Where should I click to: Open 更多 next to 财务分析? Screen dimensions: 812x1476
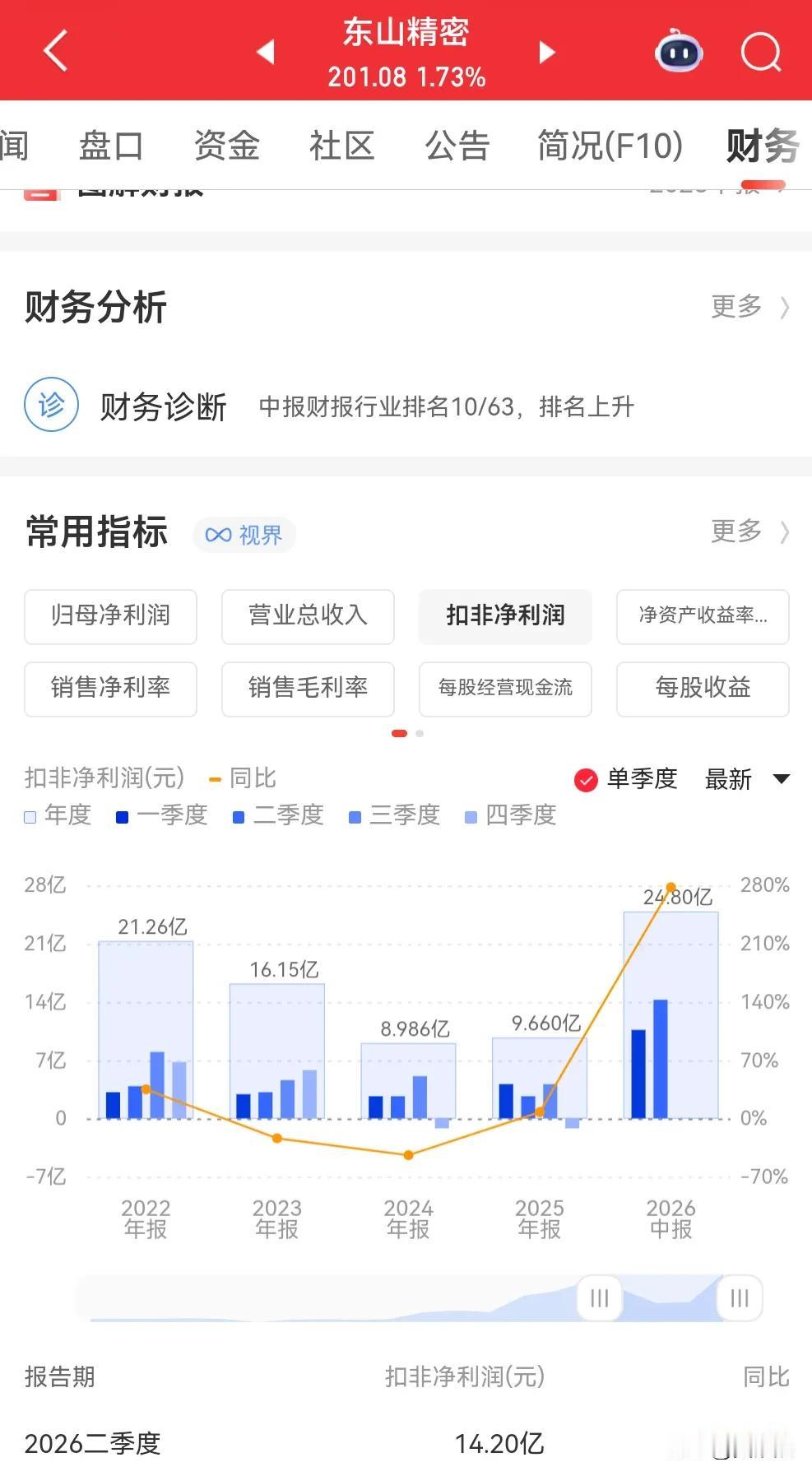(749, 306)
